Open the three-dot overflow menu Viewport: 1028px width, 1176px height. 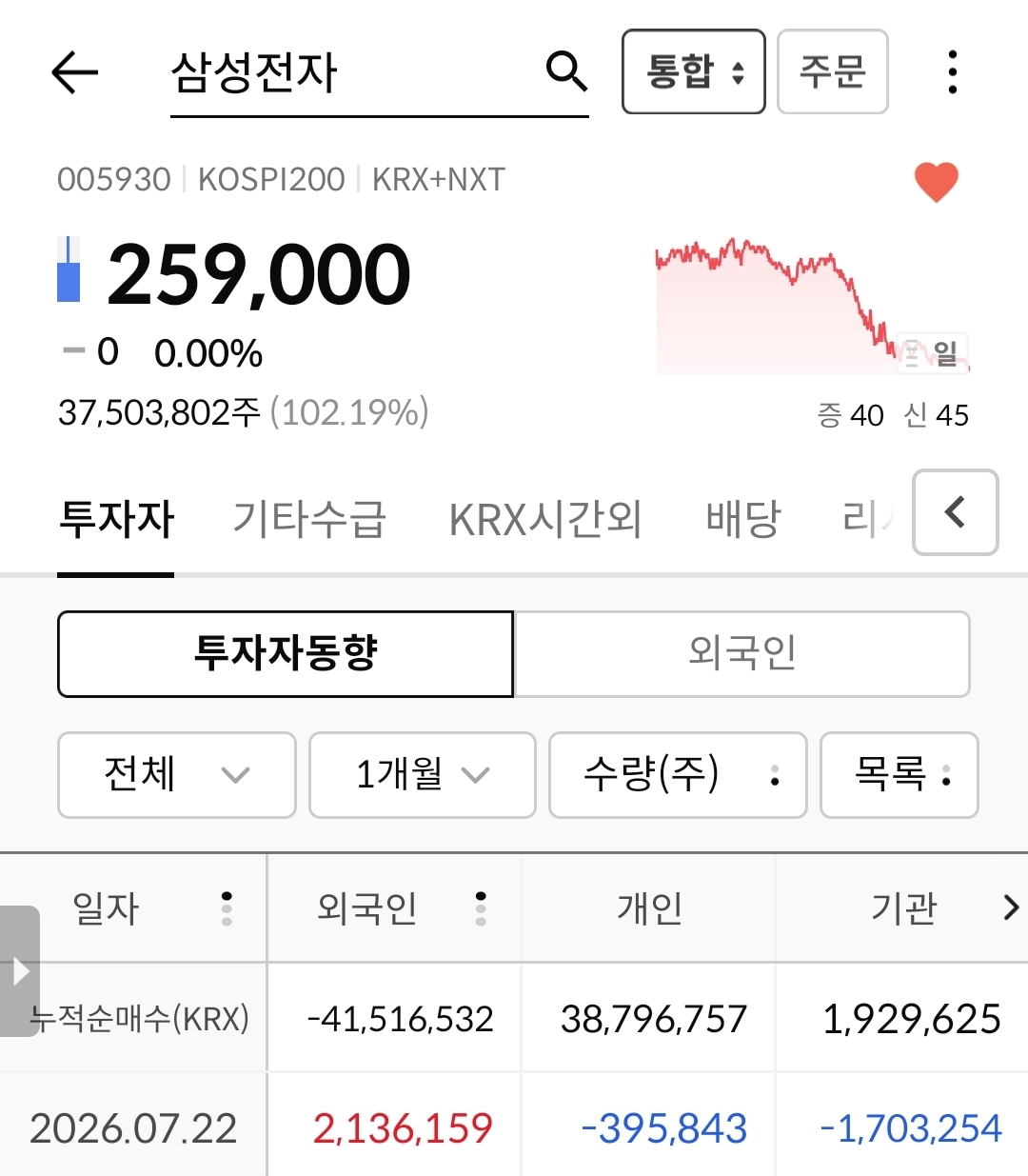[953, 72]
